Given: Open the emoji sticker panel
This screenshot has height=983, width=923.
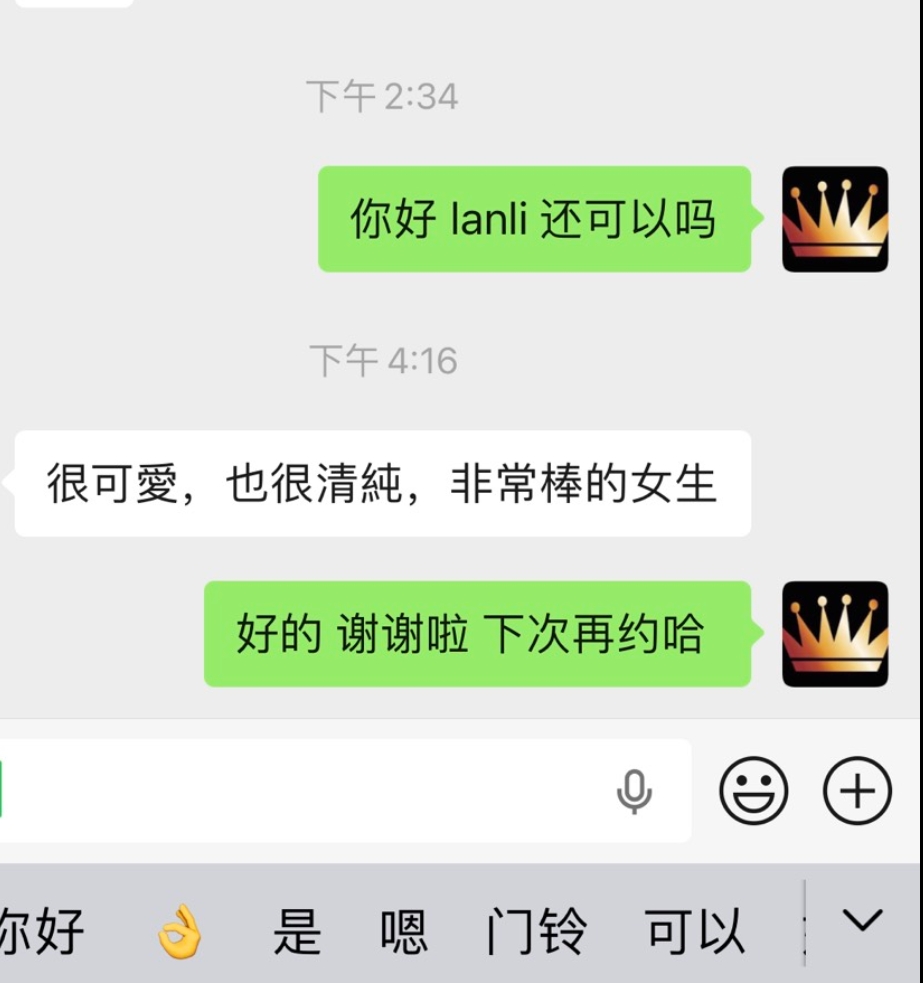Looking at the screenshot, I should [754, 791].
